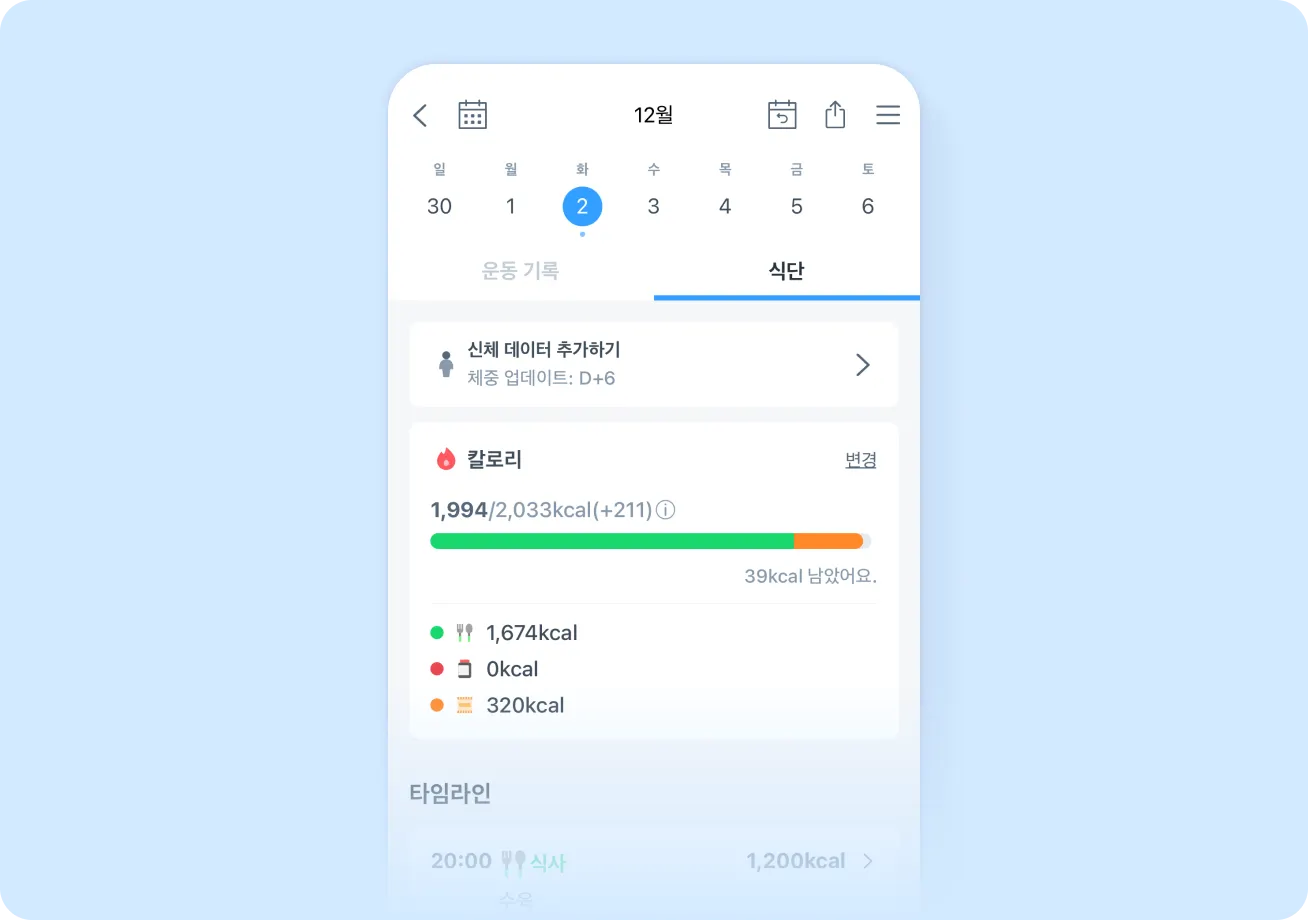Share this day's record
1308x920 pixels.
click(835, 116)
